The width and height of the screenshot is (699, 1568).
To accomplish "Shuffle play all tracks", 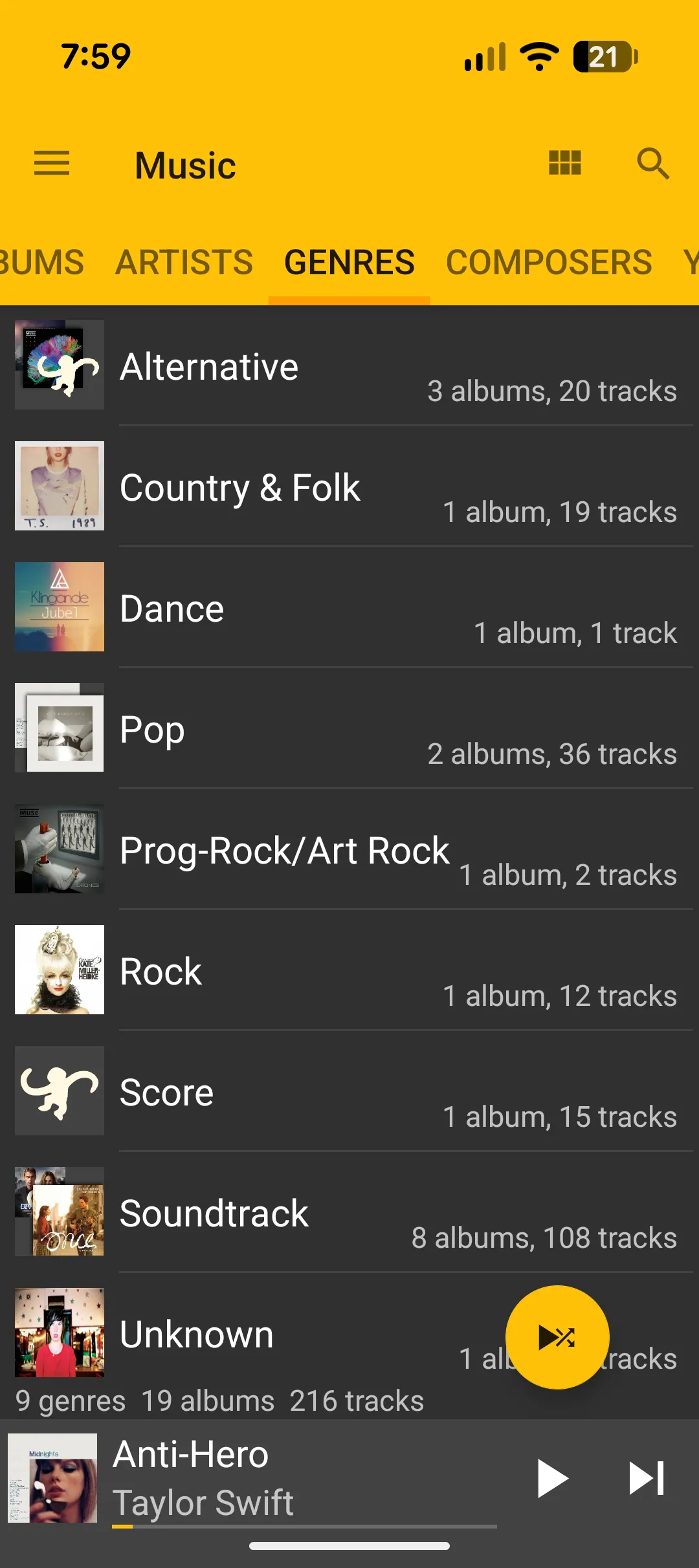I will 557,1337.
